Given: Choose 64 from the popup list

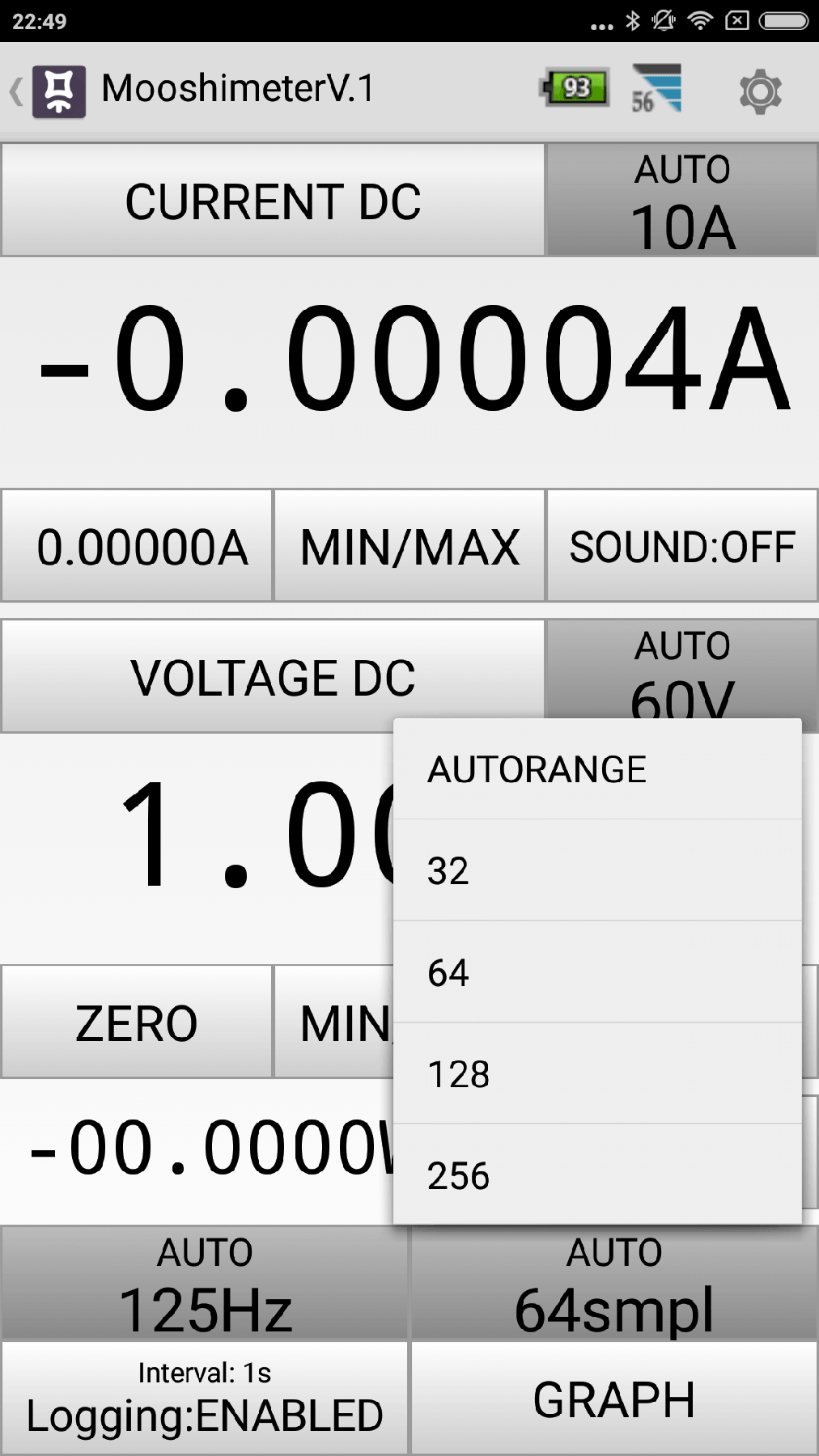Looking at the screenshot, I should tap(597, 972).
